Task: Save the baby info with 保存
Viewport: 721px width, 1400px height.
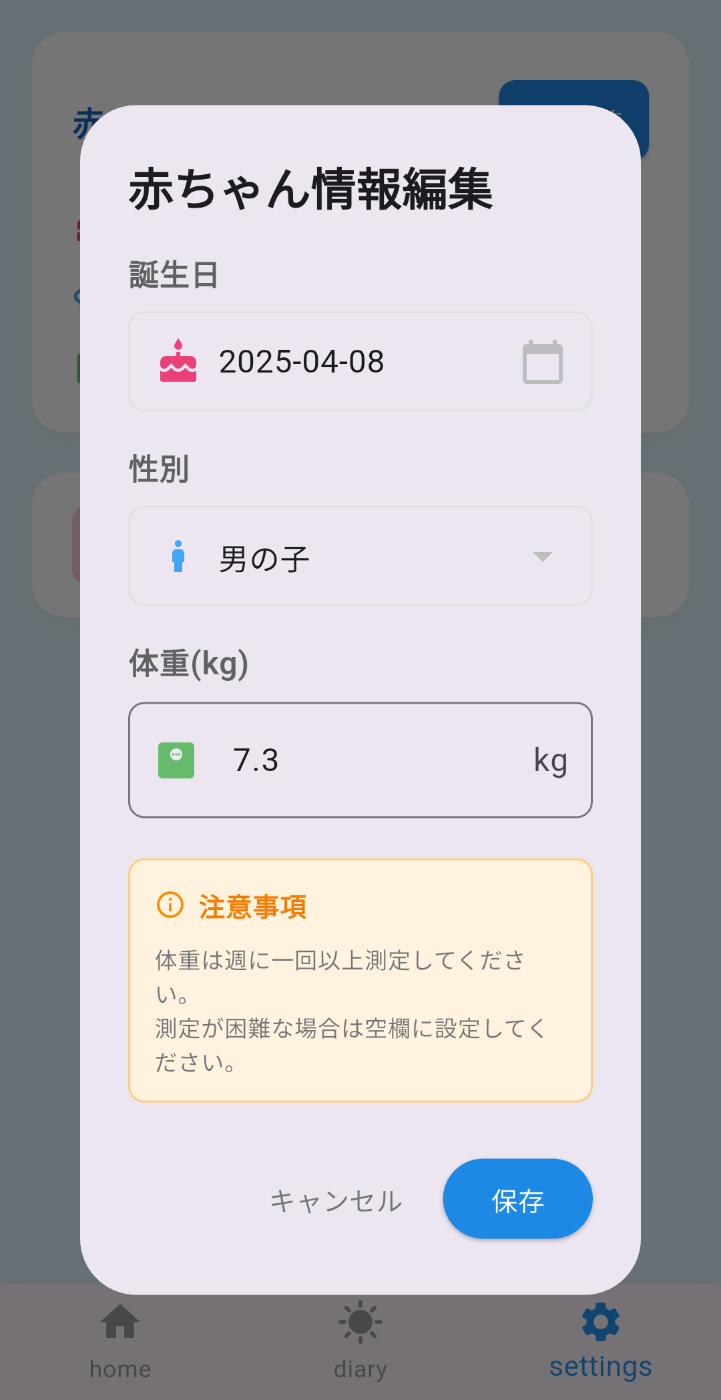Action: tap(518, 1199)
